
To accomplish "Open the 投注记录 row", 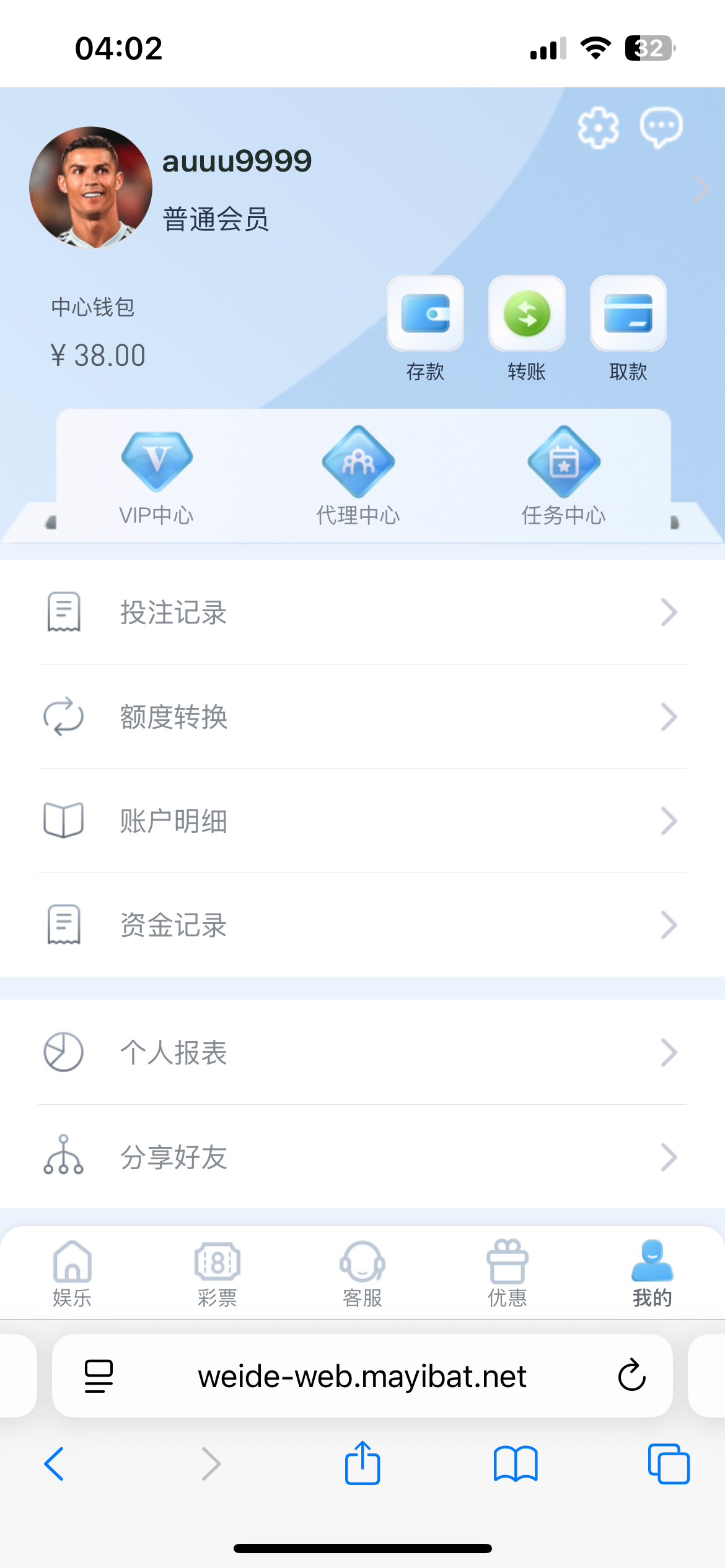I will (x=362, y=612).
